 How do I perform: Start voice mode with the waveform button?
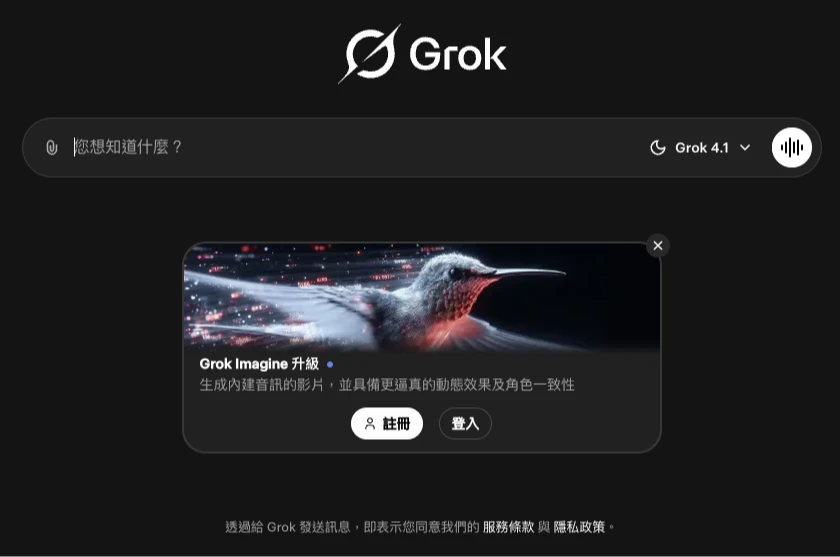pyautogui.click(x=791, y=148)
